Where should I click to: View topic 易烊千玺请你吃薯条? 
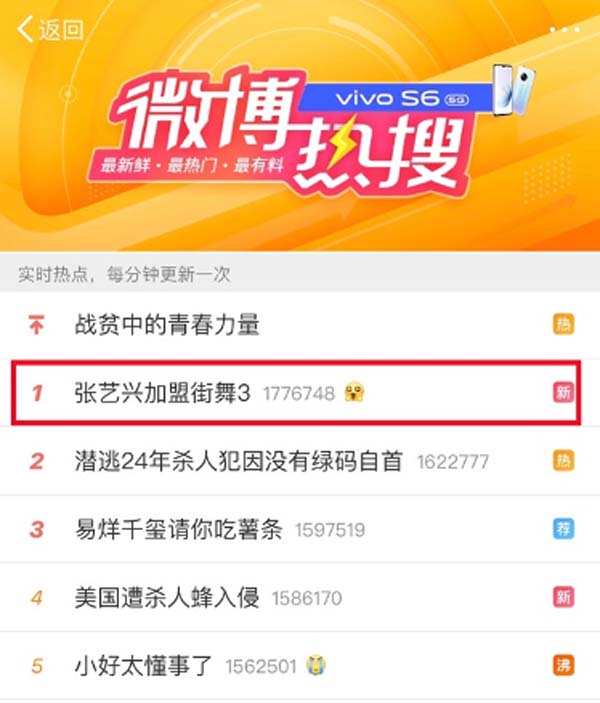(180, 530)
